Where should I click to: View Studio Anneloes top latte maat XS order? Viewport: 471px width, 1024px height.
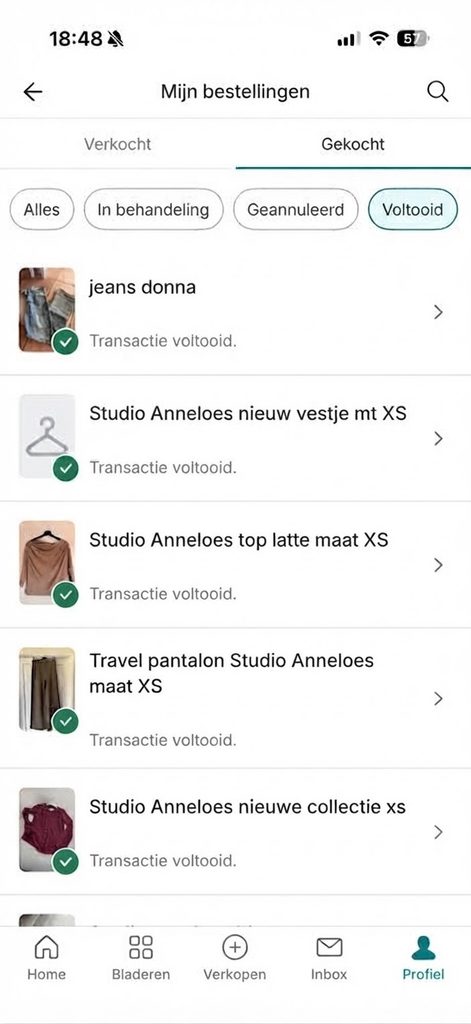click(x=235, y=565)
